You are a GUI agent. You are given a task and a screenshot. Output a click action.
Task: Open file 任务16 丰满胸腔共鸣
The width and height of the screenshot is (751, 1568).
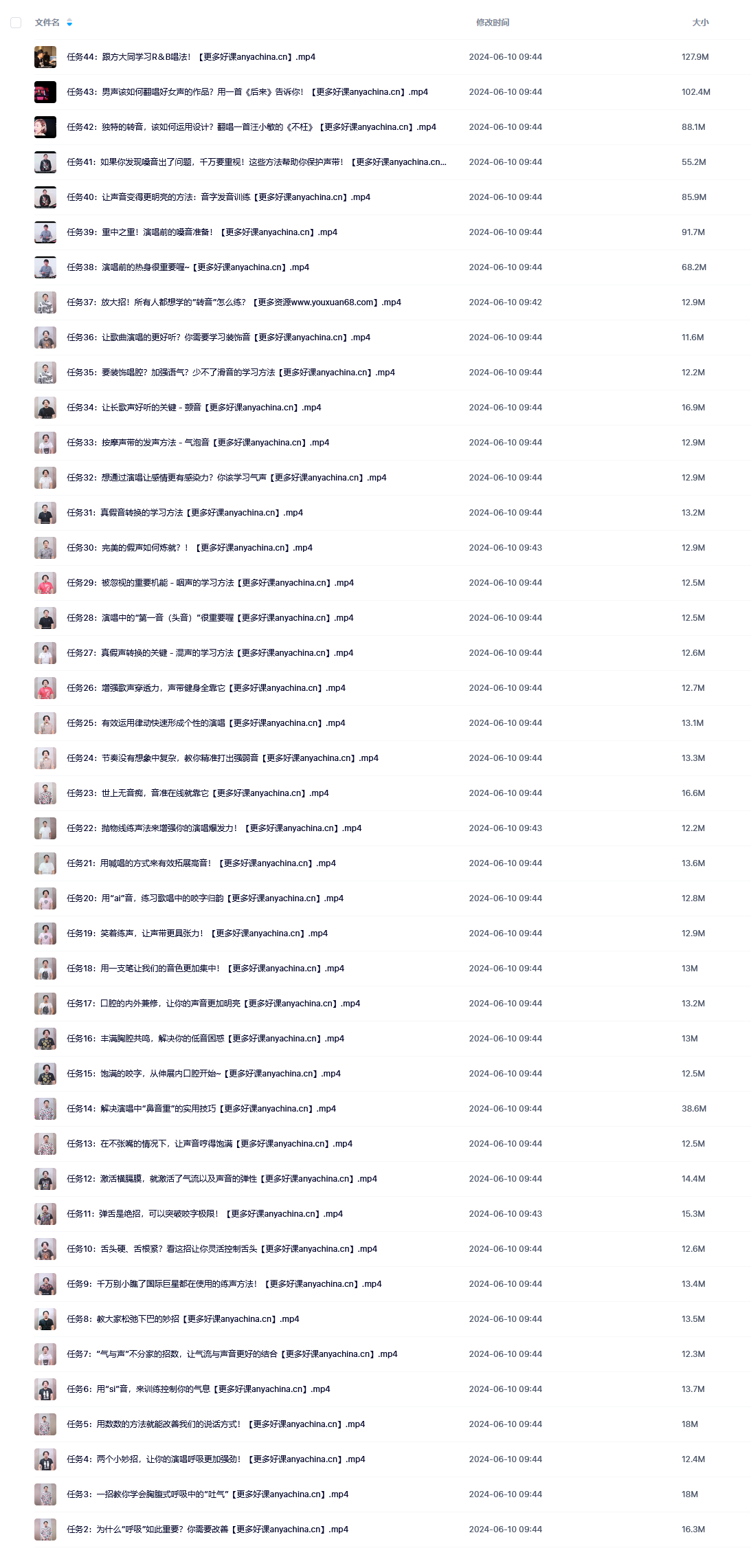205,1039
